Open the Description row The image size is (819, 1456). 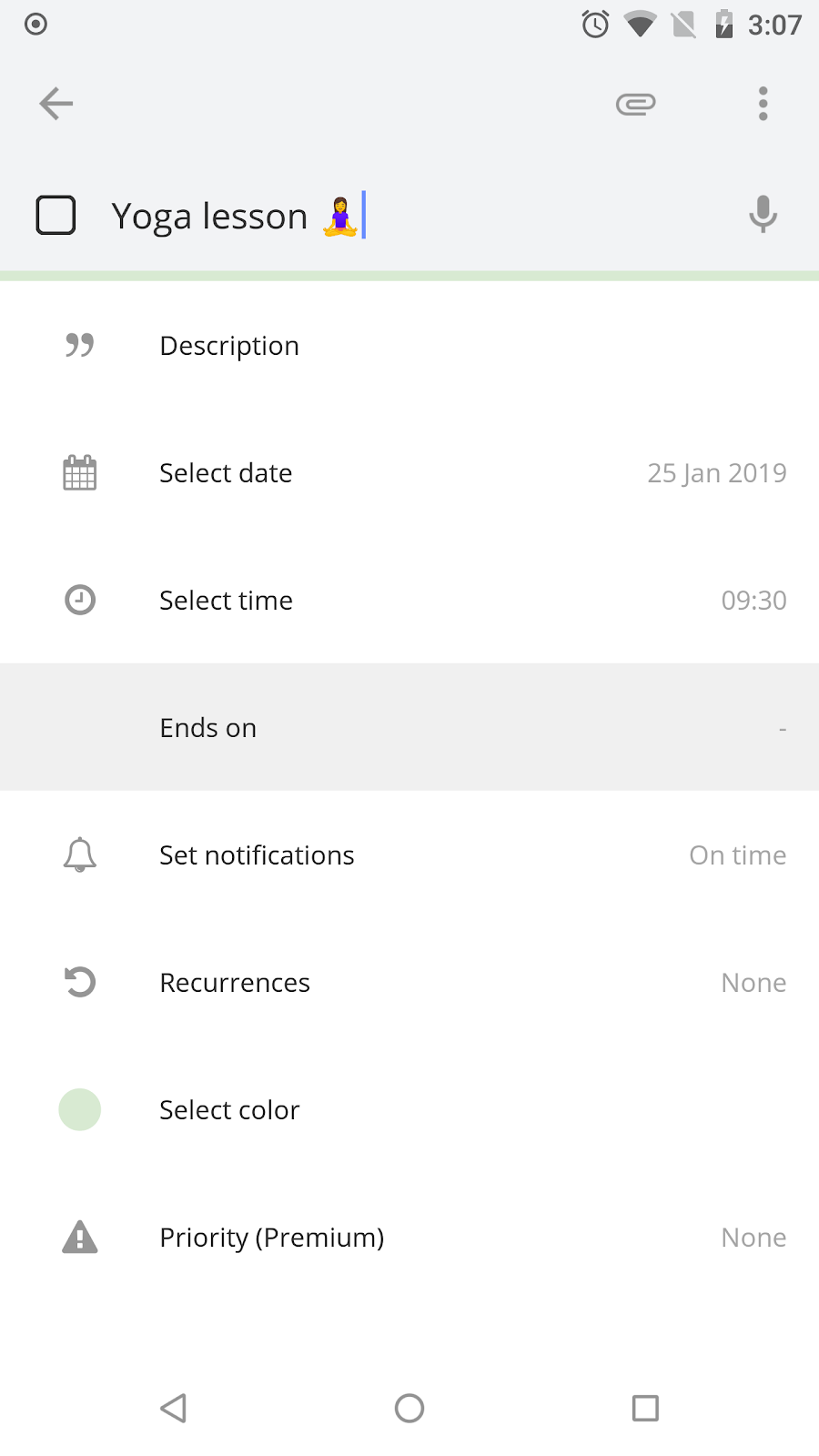pos(409,346)
